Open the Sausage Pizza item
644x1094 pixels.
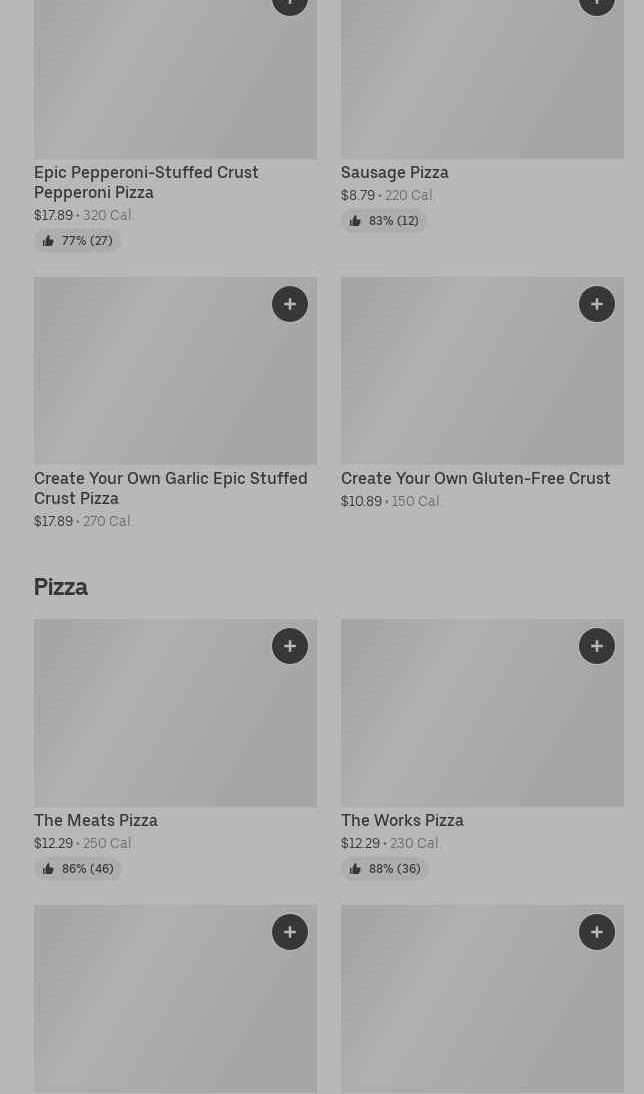tap(394, 172)
